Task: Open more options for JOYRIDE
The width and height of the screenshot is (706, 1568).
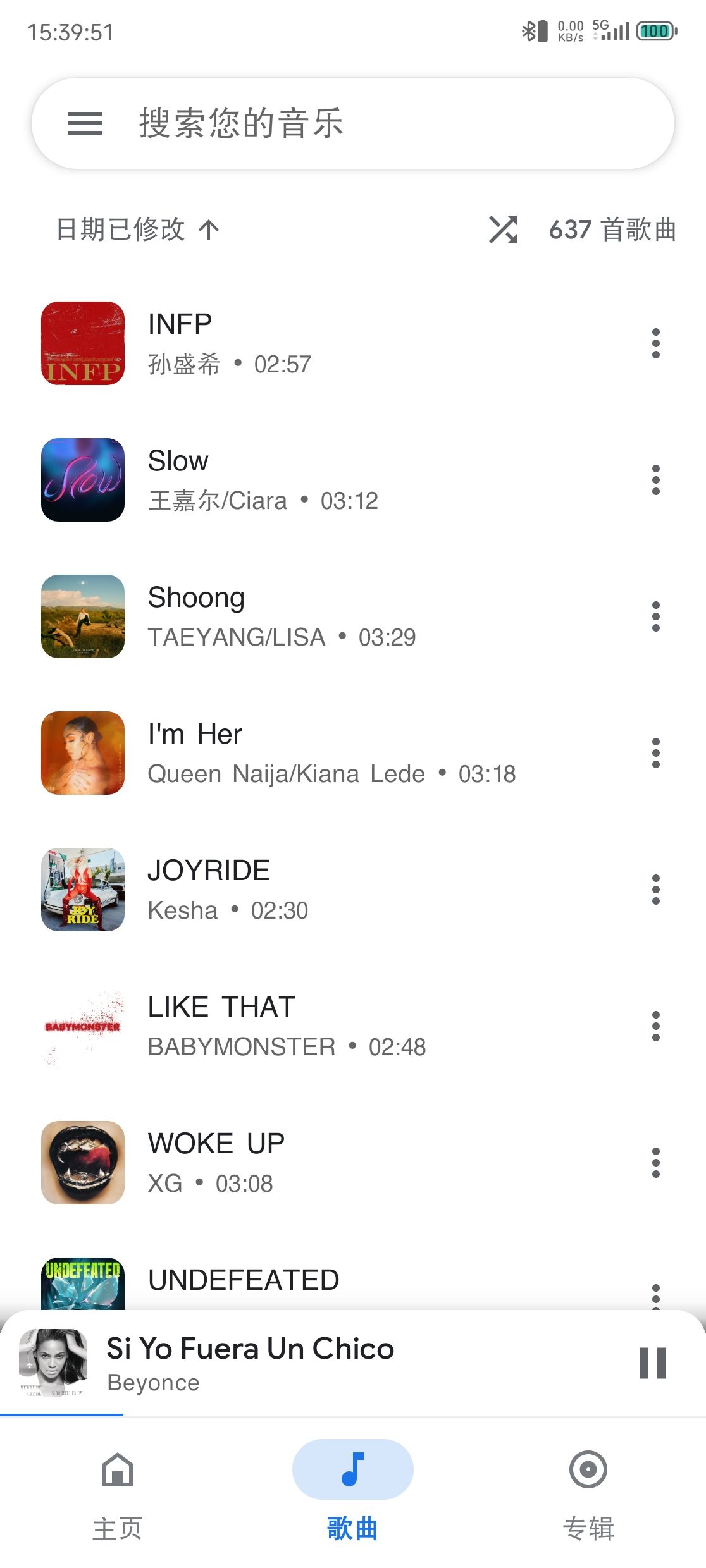Action: [x=655, y=890]
